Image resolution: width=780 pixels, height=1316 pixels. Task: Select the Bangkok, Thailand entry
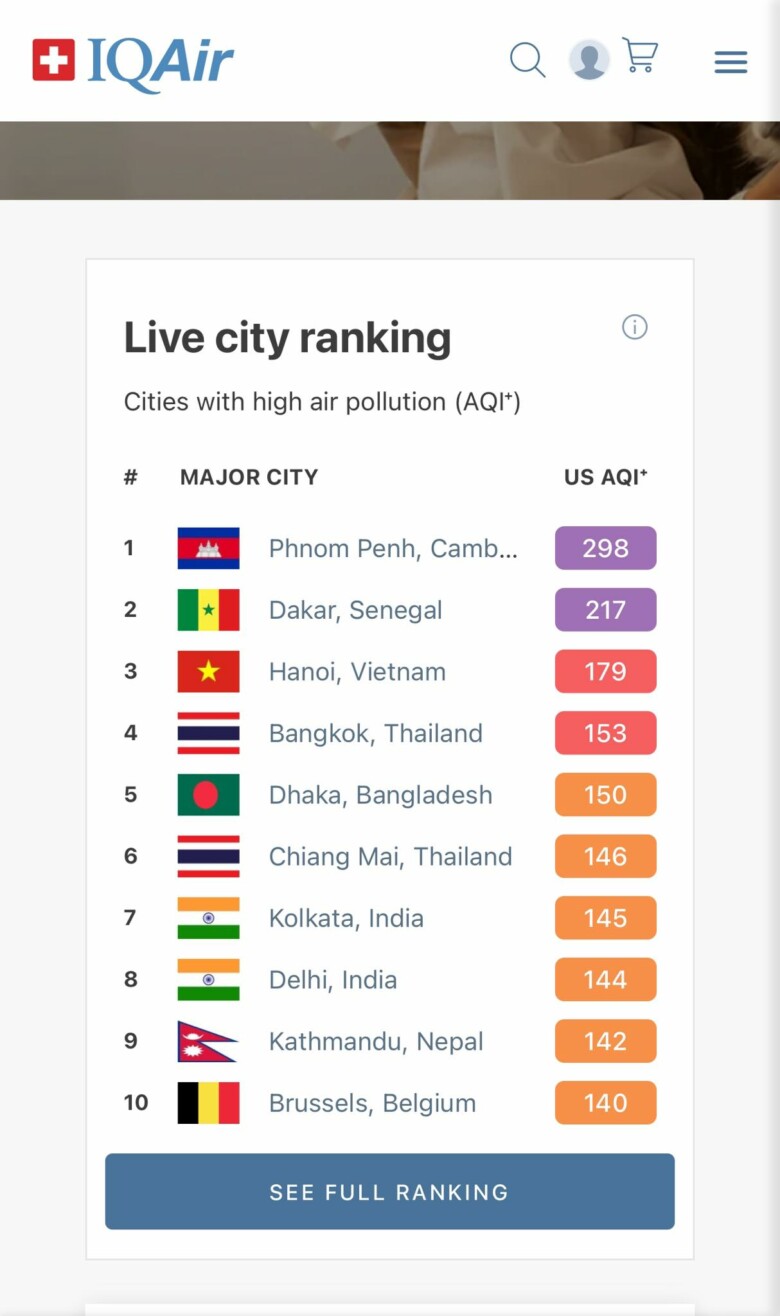tap(376, 733)
